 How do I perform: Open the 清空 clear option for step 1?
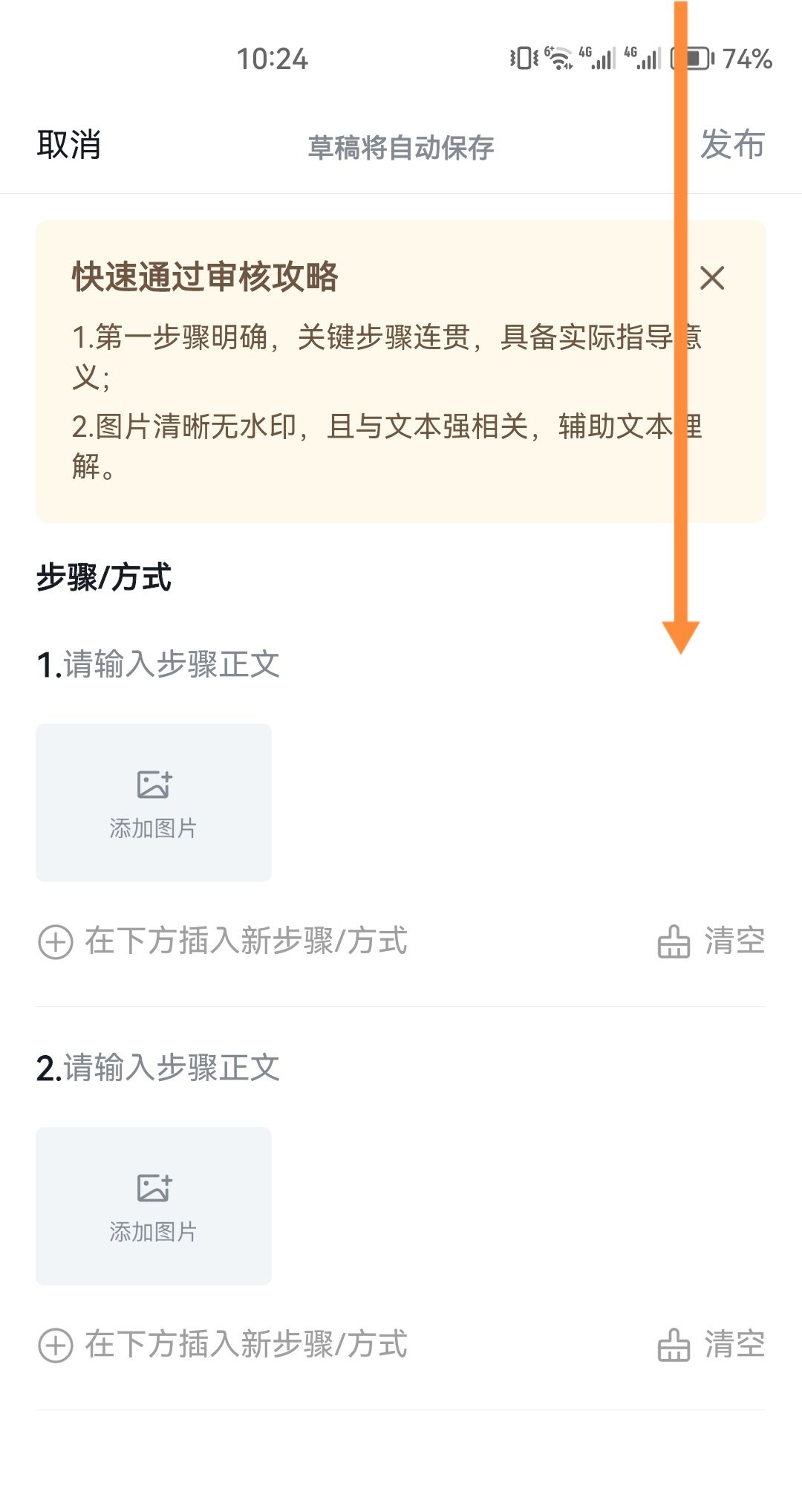tap(735, 941)
